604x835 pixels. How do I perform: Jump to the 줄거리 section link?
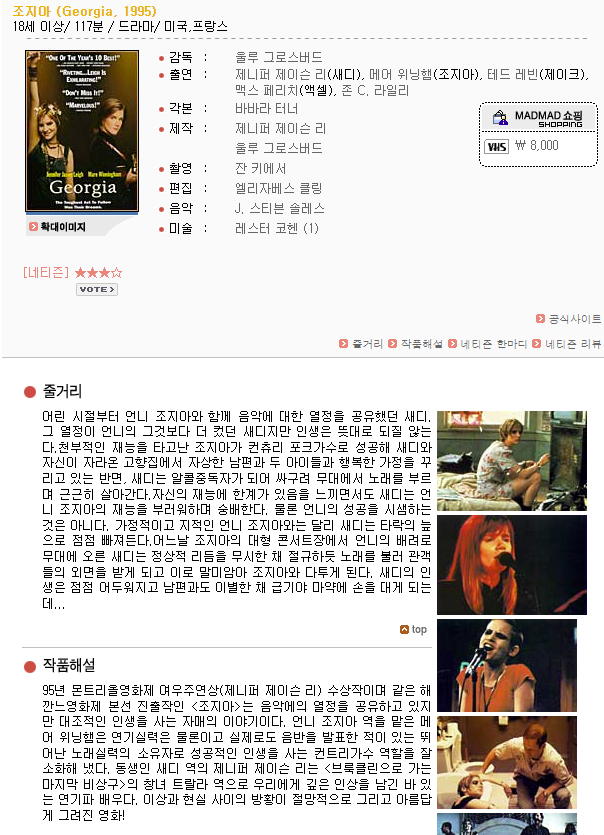[367, 344]
